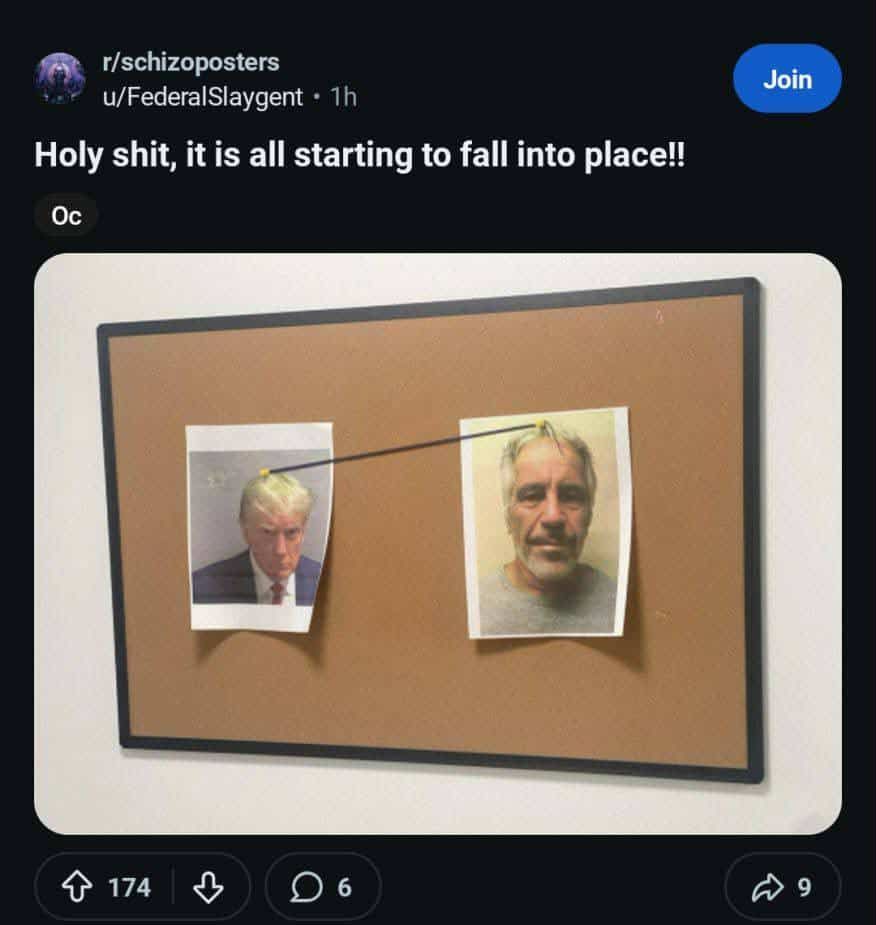Toggle the Join button to subscribe
This screenshot has height=925, width=876.
[x=787, y=79]
